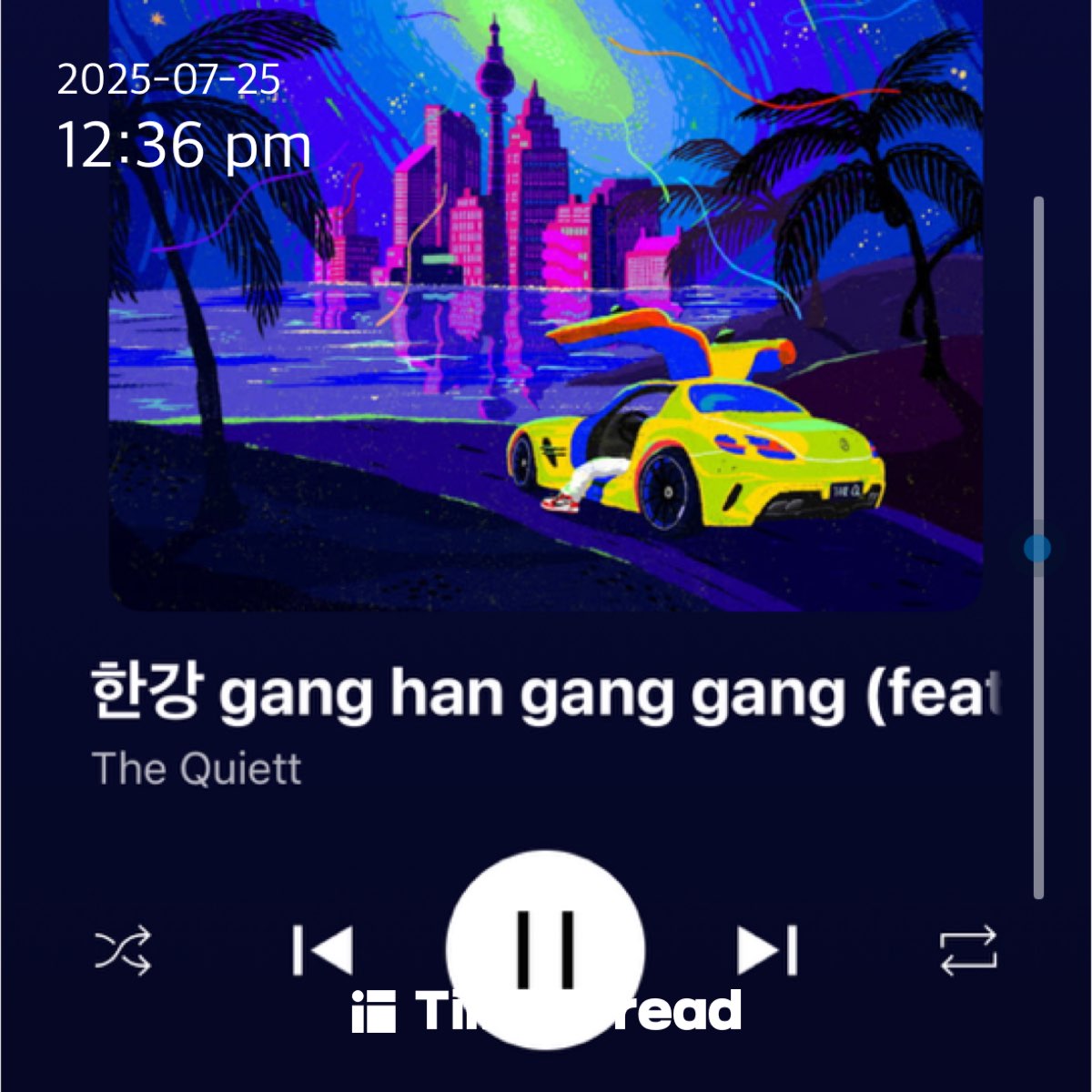
Task: Toggle repeat mode
Action: tap(968, 952)
